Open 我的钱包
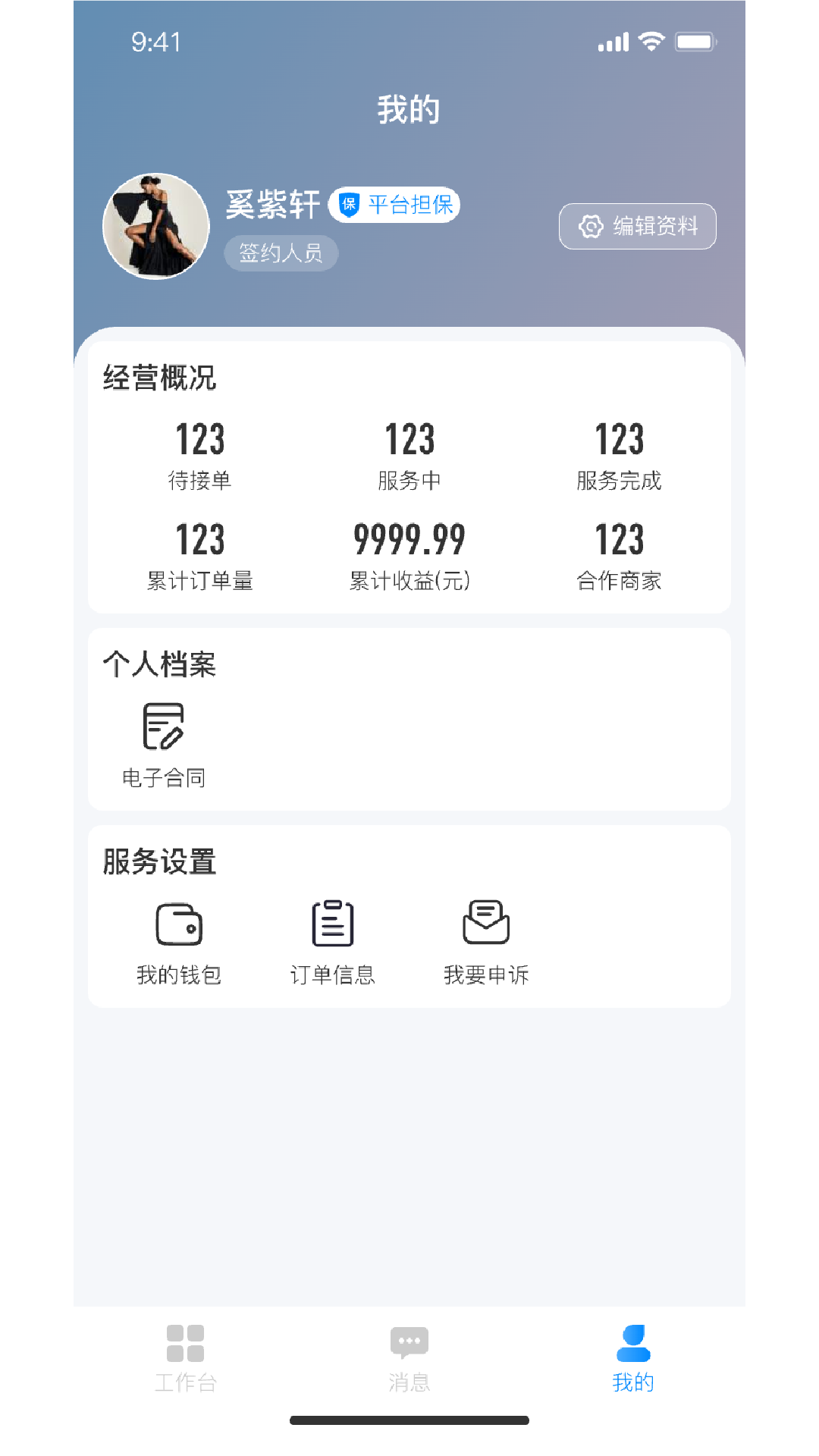This screenshot has width=819, height=1456. [x=179, y=942]
